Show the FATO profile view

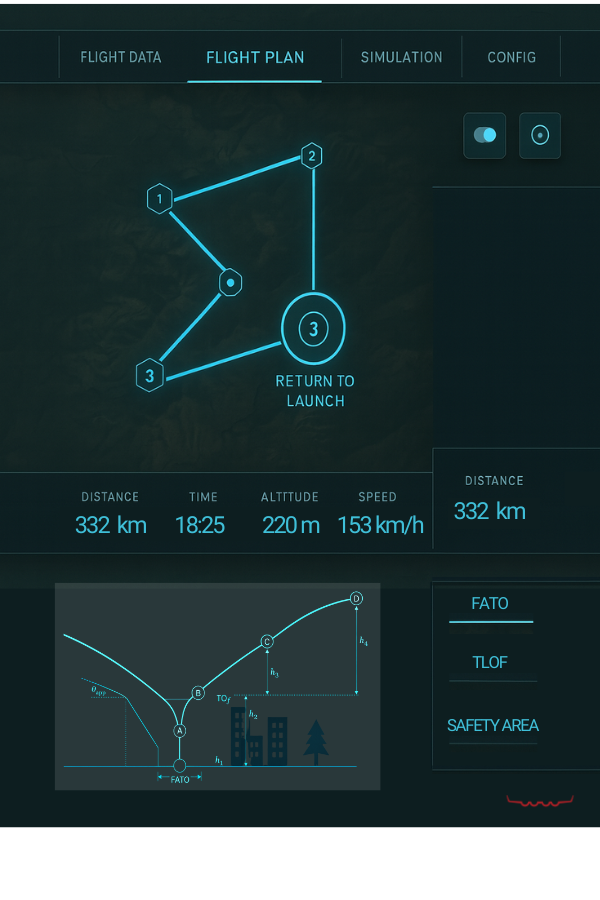click(x=490, y=604)
